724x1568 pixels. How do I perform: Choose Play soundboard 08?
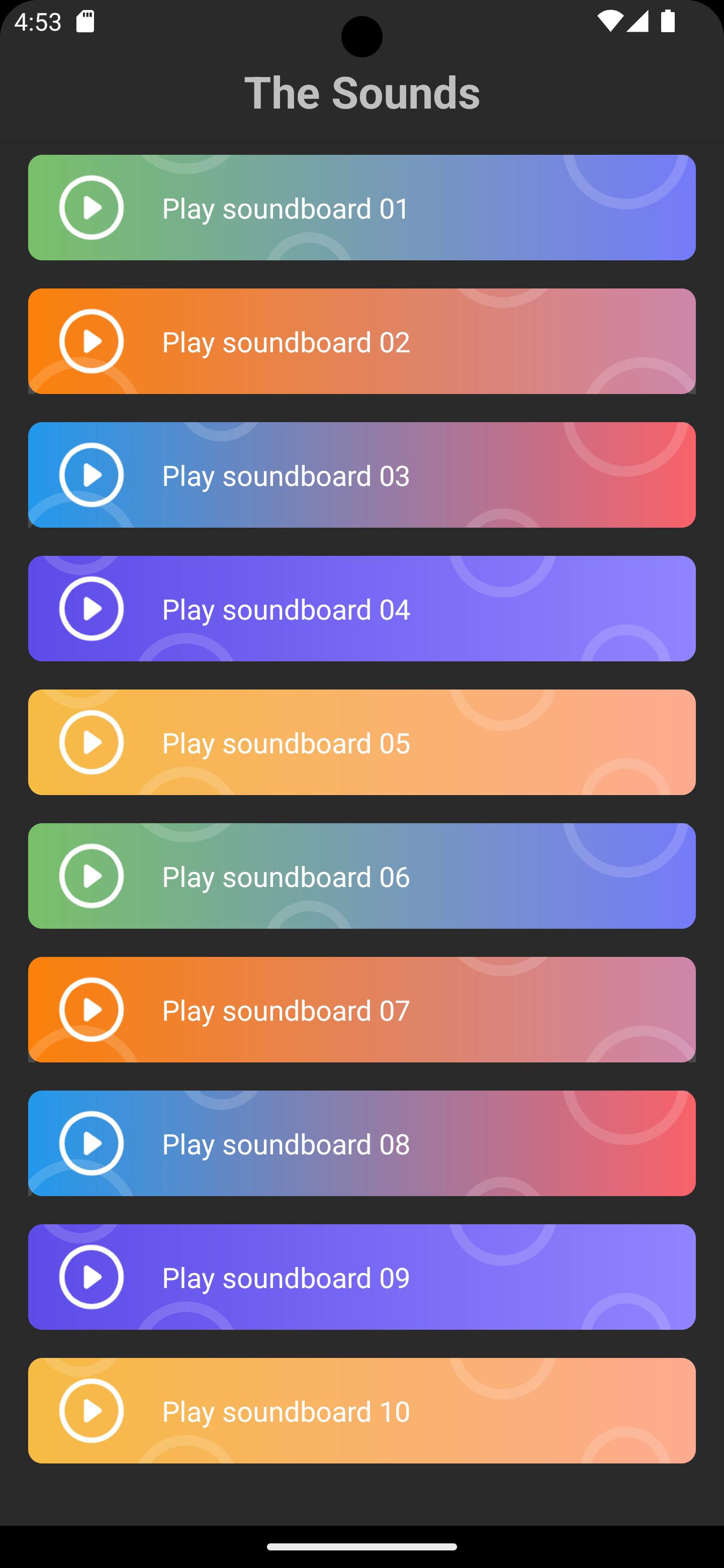tap(361, 1143)
